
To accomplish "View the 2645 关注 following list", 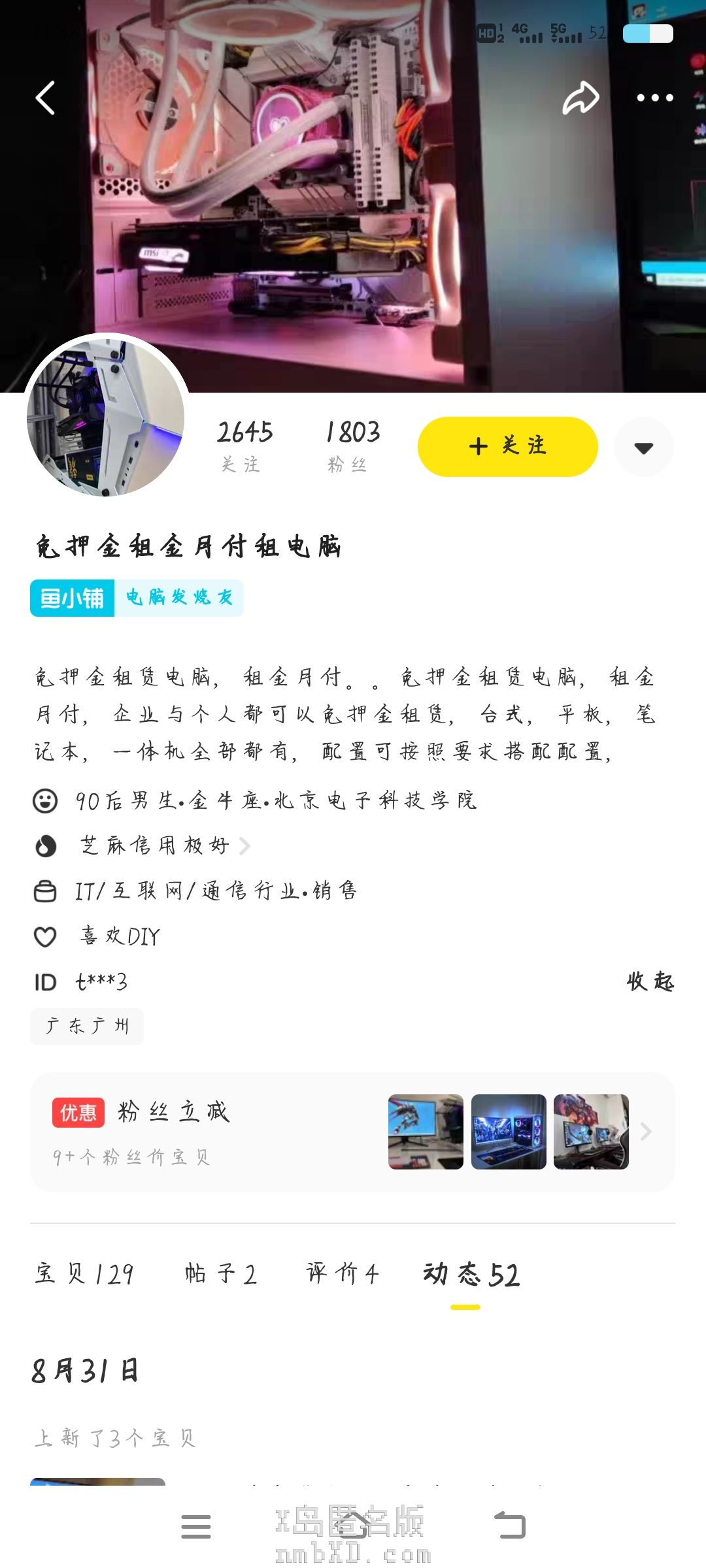I will [244, 444].
